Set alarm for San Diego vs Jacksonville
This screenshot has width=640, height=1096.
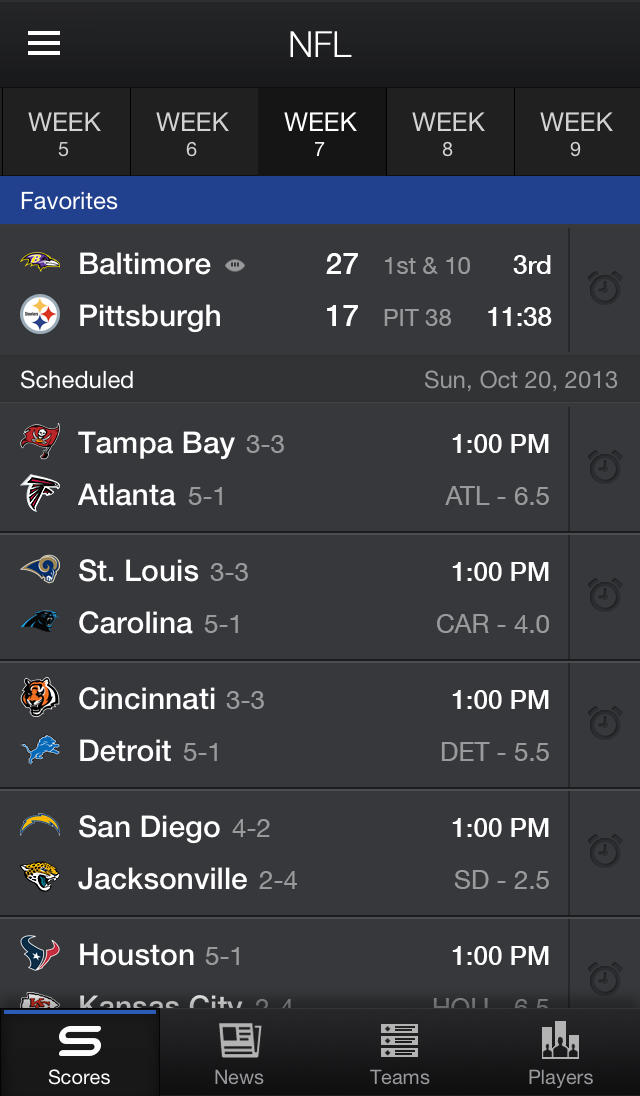tap(604, 851)
